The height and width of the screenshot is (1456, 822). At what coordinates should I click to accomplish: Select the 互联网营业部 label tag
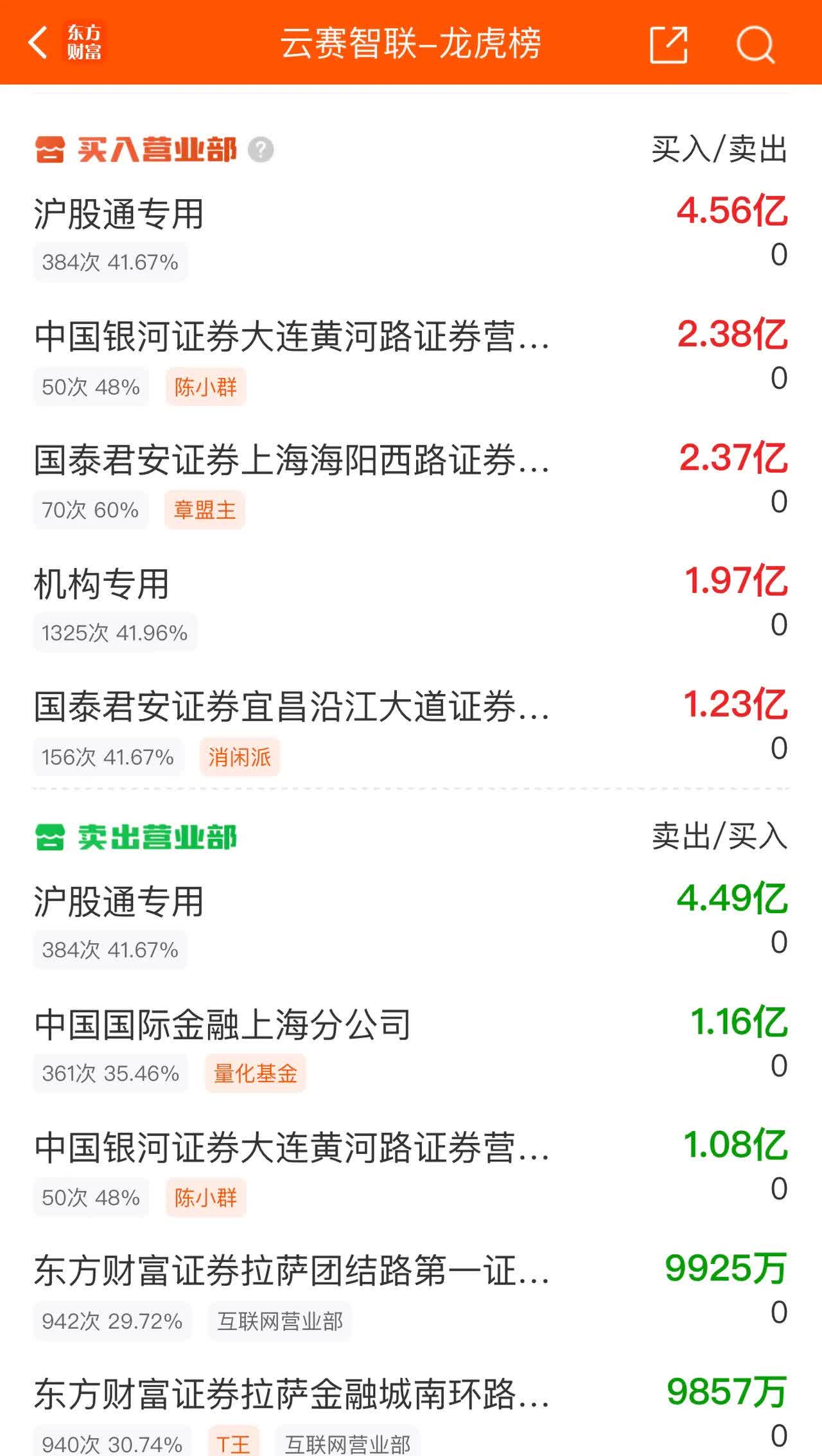coord(279,1322)
